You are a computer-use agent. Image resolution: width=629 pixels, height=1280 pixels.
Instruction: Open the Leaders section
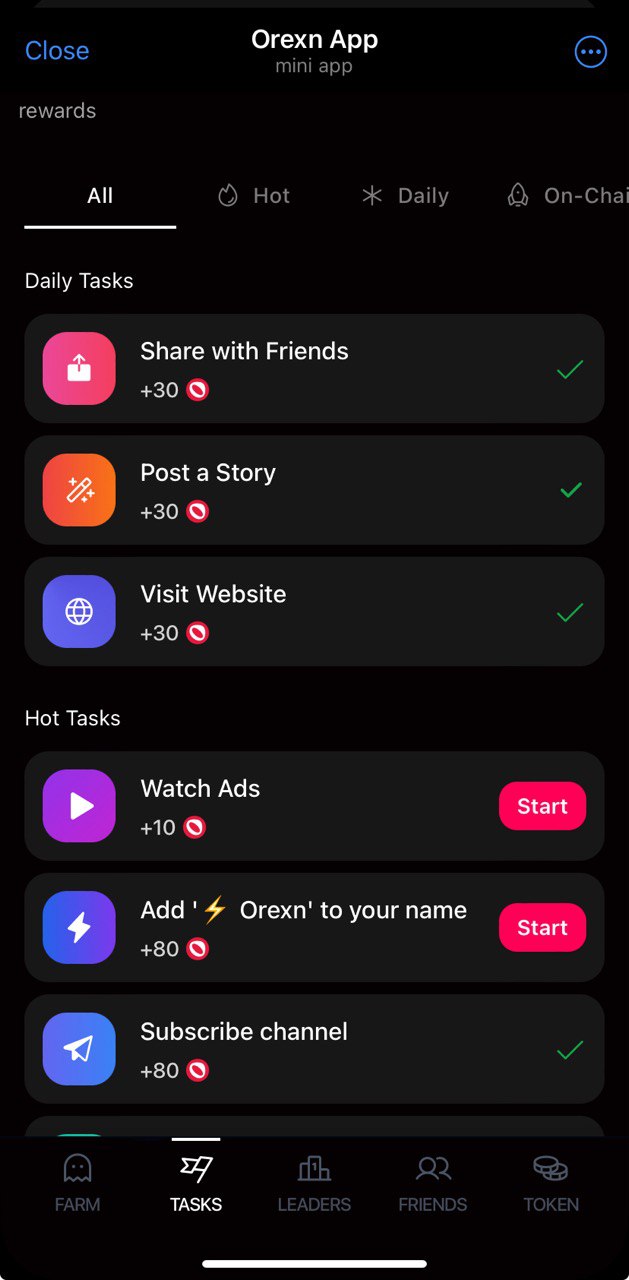(x=314, y=1184)
